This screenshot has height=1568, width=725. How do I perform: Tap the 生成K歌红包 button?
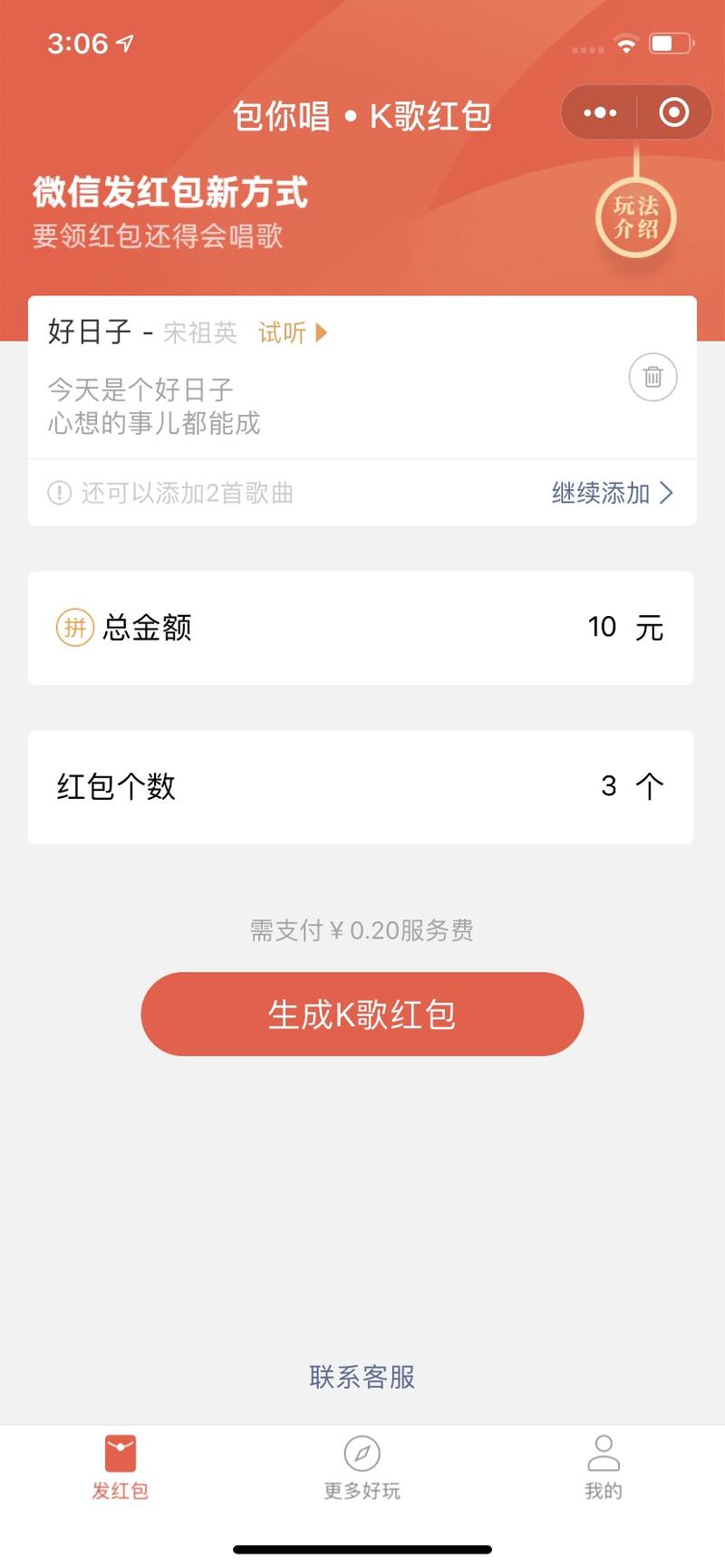tap(361, 1014)
